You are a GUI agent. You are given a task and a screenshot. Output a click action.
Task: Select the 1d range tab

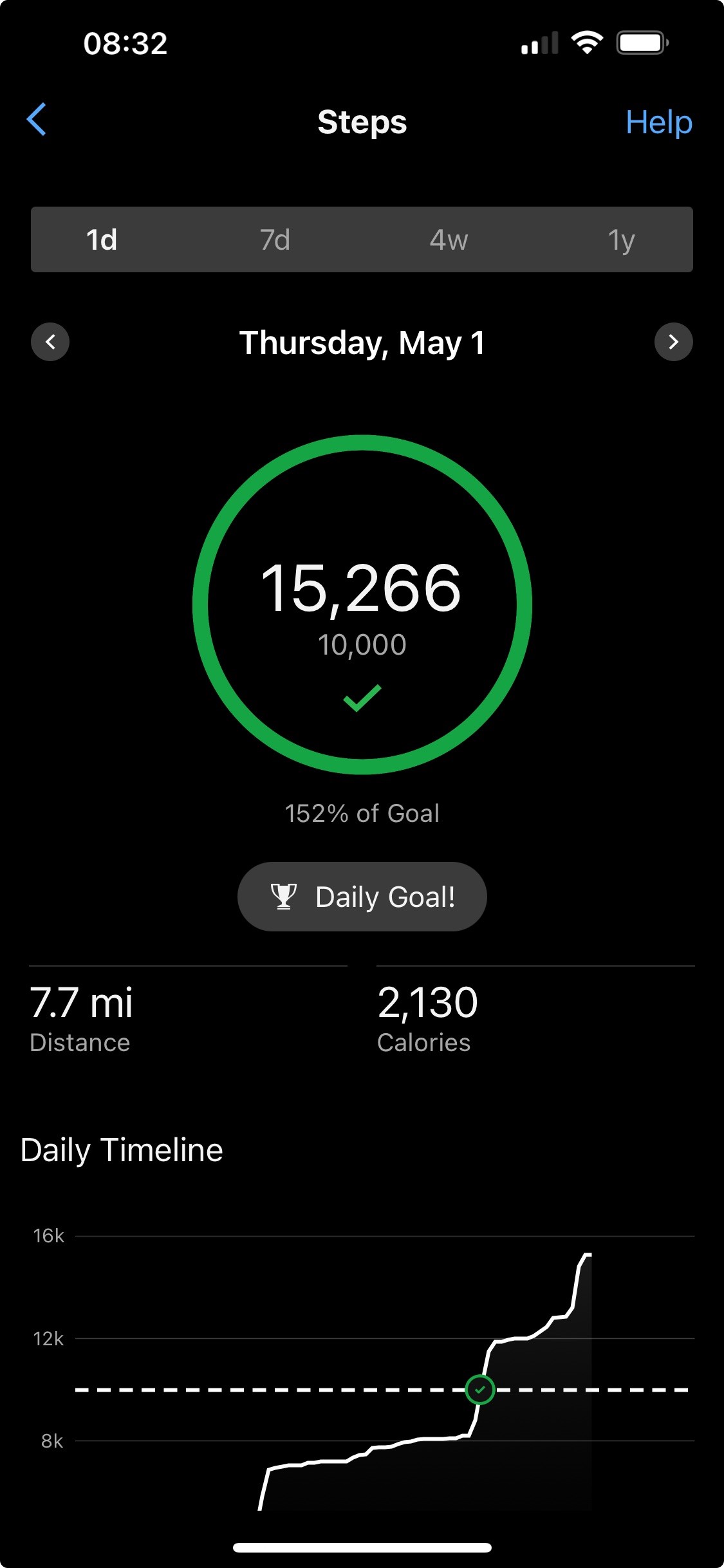click(x=102, y=239)
